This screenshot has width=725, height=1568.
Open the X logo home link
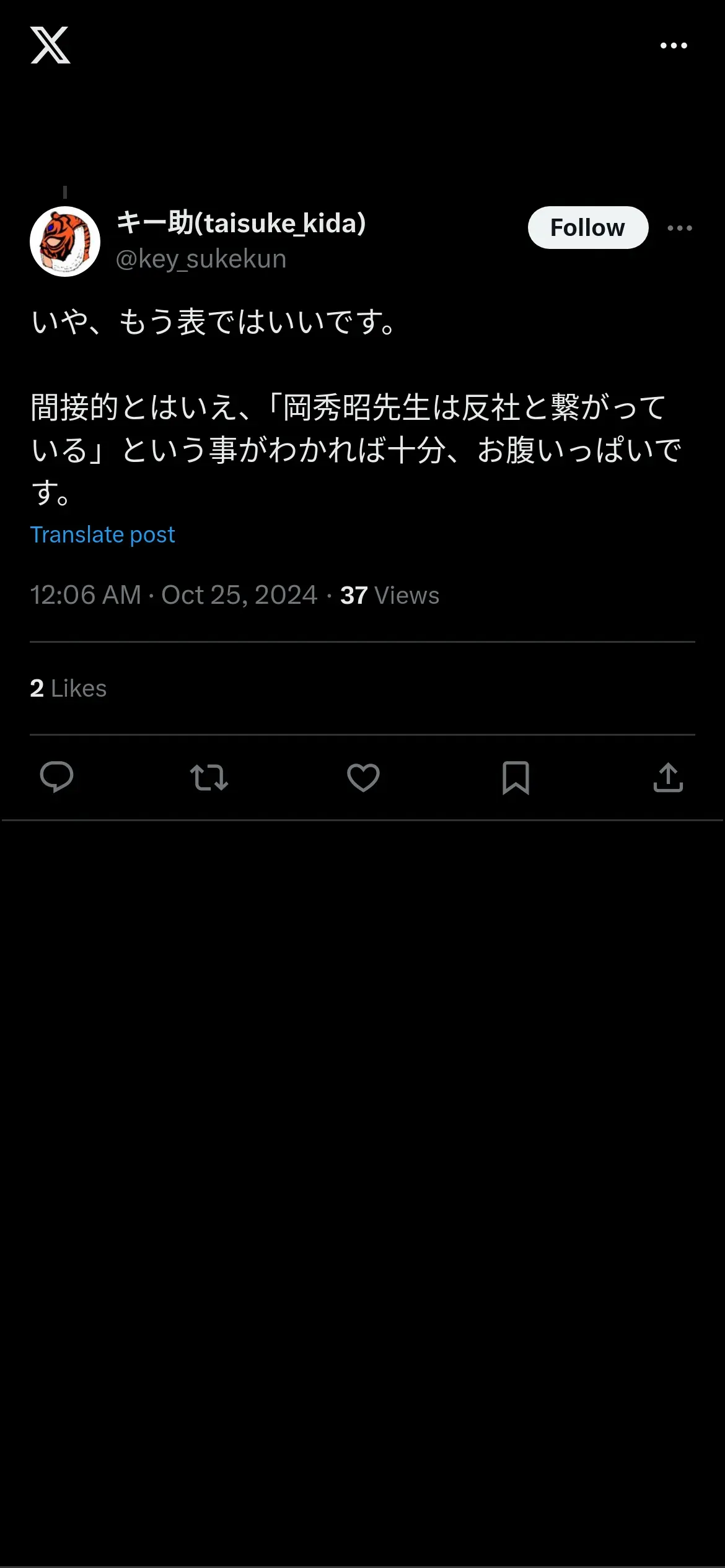pyautogui.click(x=50, y=45)
